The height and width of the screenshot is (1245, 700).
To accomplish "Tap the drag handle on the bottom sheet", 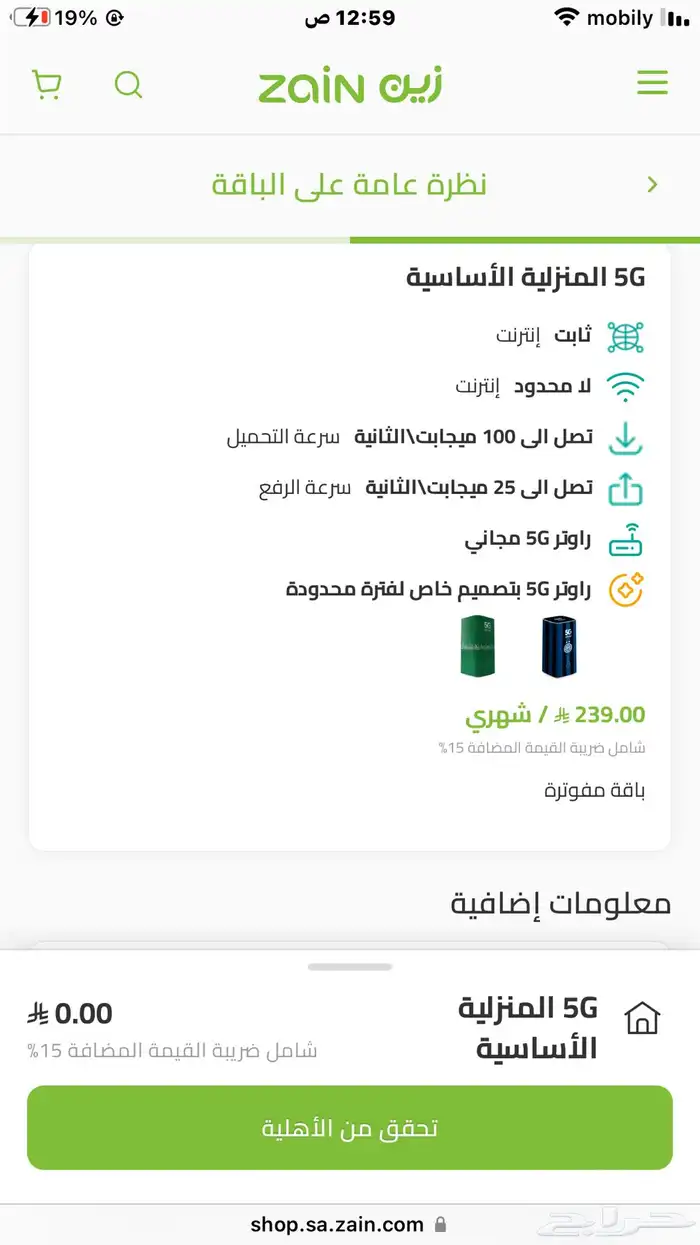I will (x=350, y=967).
